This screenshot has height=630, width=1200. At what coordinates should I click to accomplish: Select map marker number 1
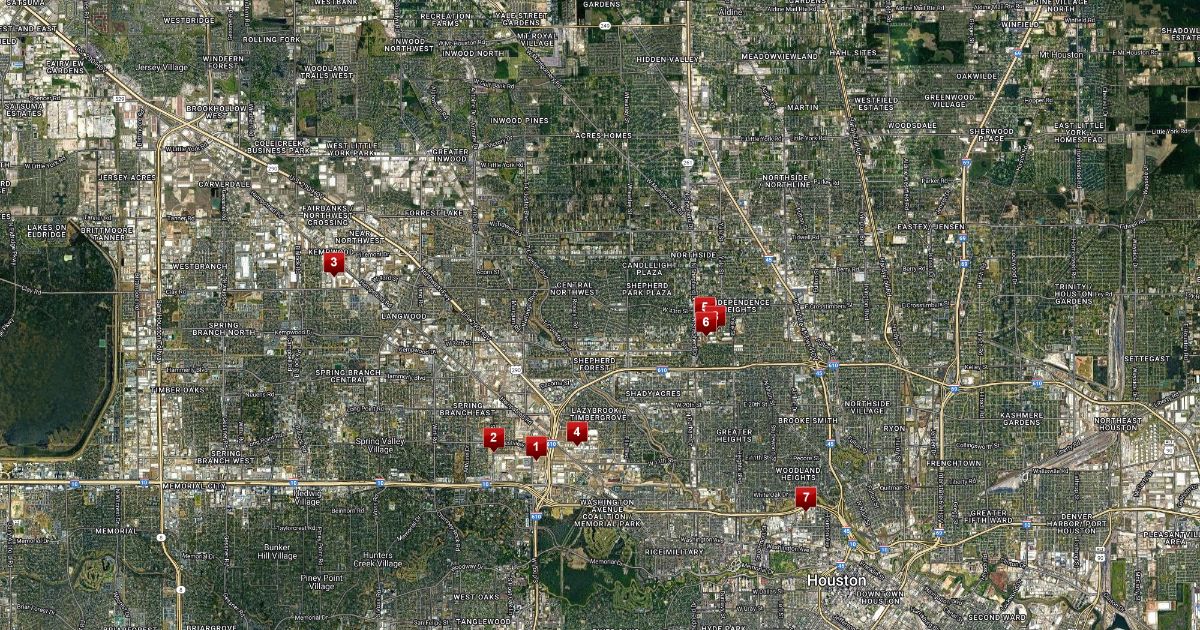536,446
